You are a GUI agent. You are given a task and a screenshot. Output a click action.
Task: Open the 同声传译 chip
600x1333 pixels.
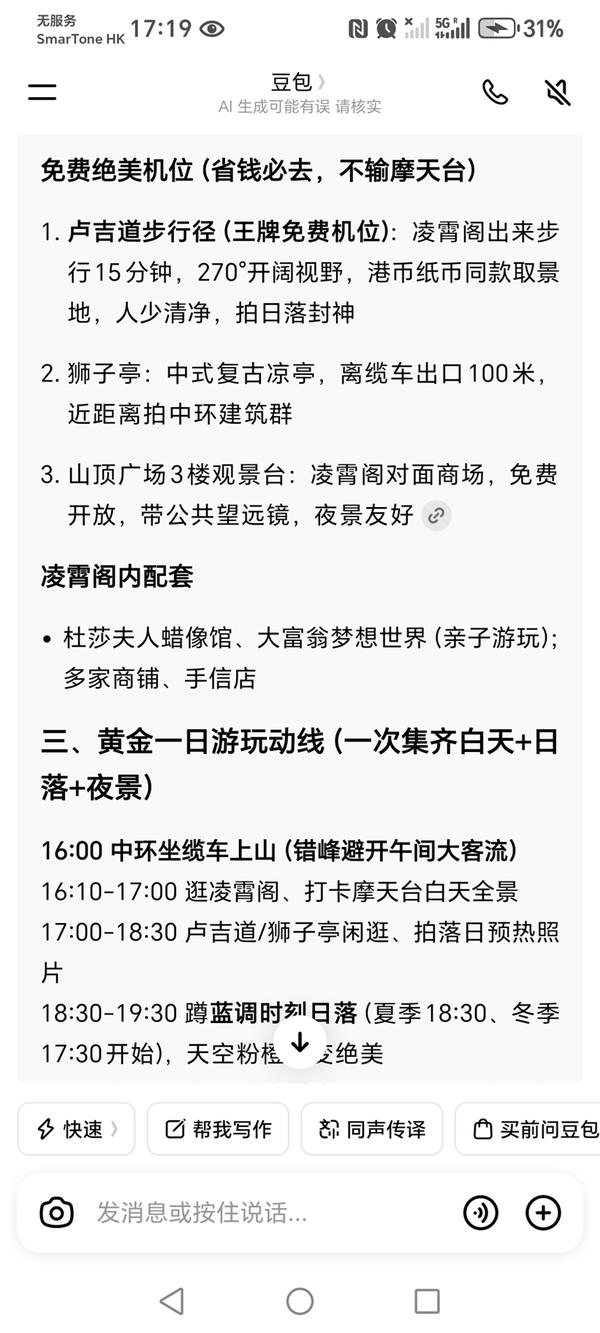click(372, 1129)
